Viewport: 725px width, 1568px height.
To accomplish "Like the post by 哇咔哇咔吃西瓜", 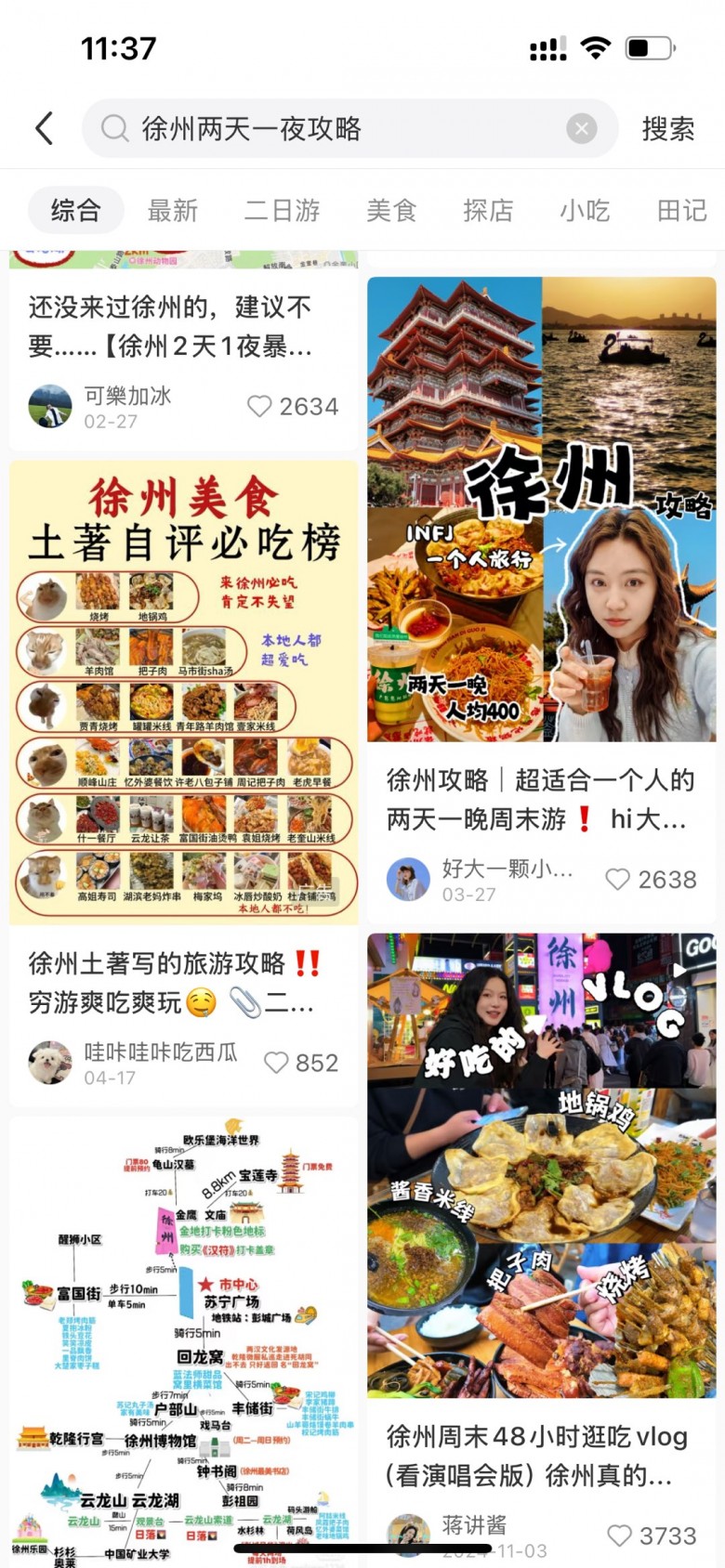I will [276, 1063].
